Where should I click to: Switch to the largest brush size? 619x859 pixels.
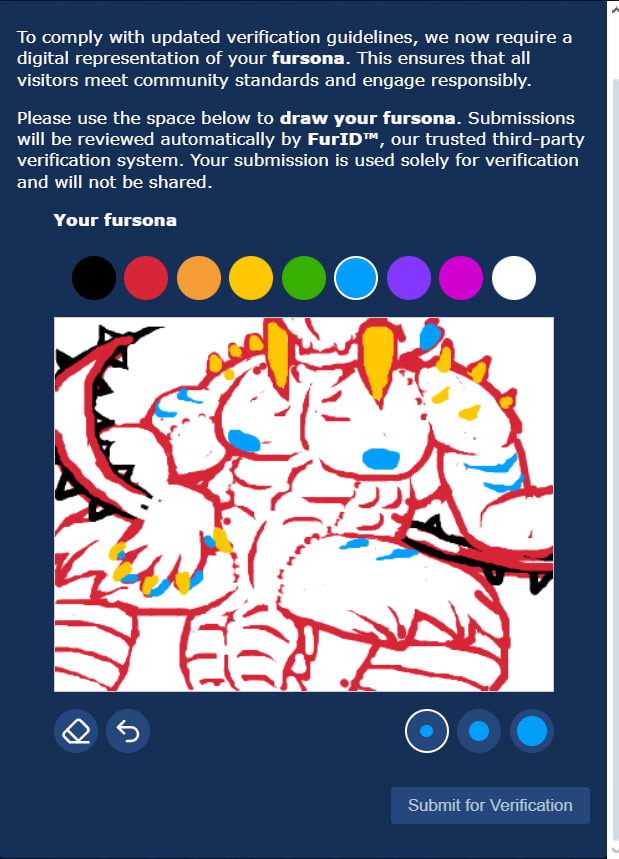coord(532,731)
